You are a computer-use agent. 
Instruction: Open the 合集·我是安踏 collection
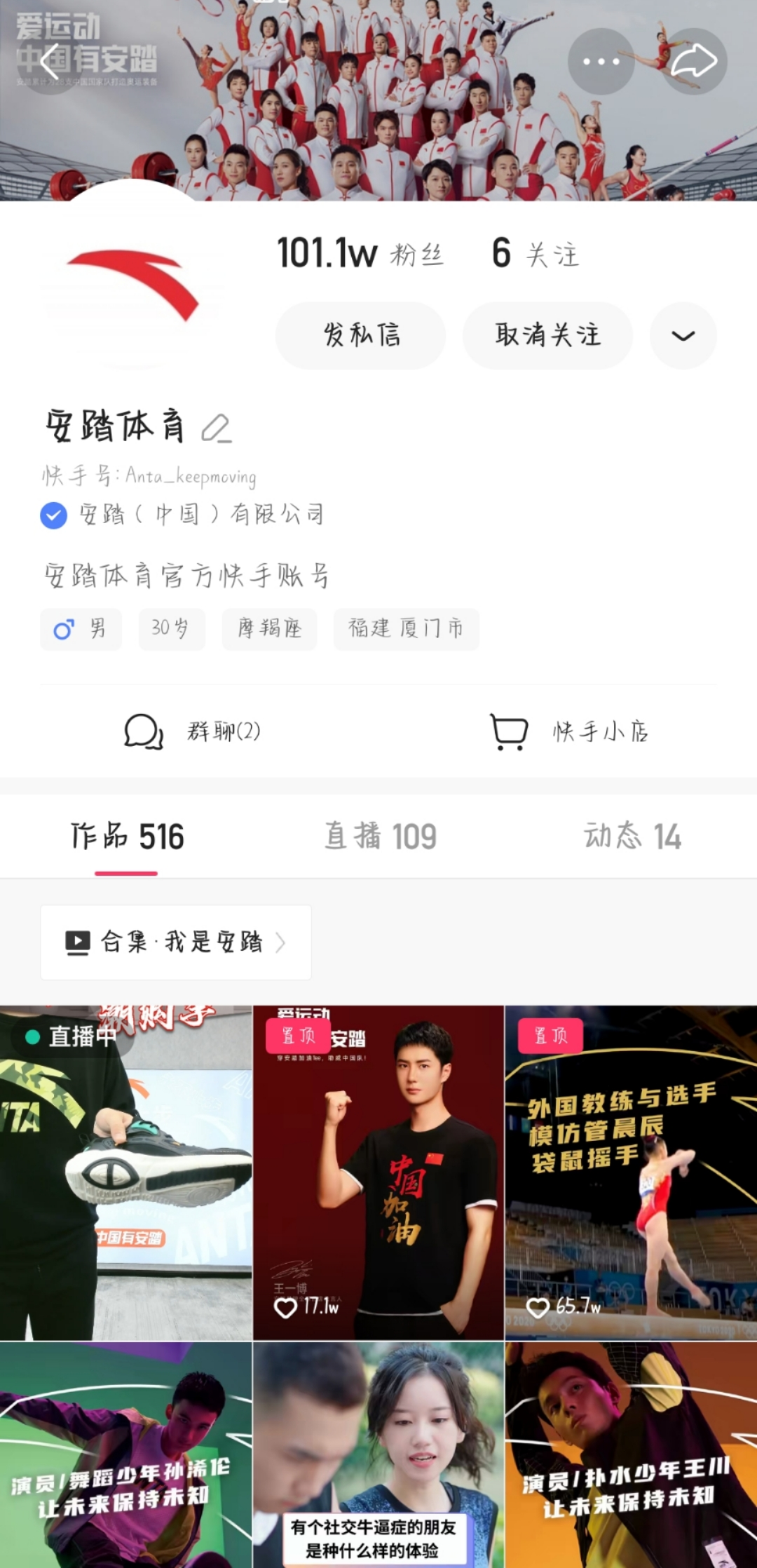pos(176,942)
